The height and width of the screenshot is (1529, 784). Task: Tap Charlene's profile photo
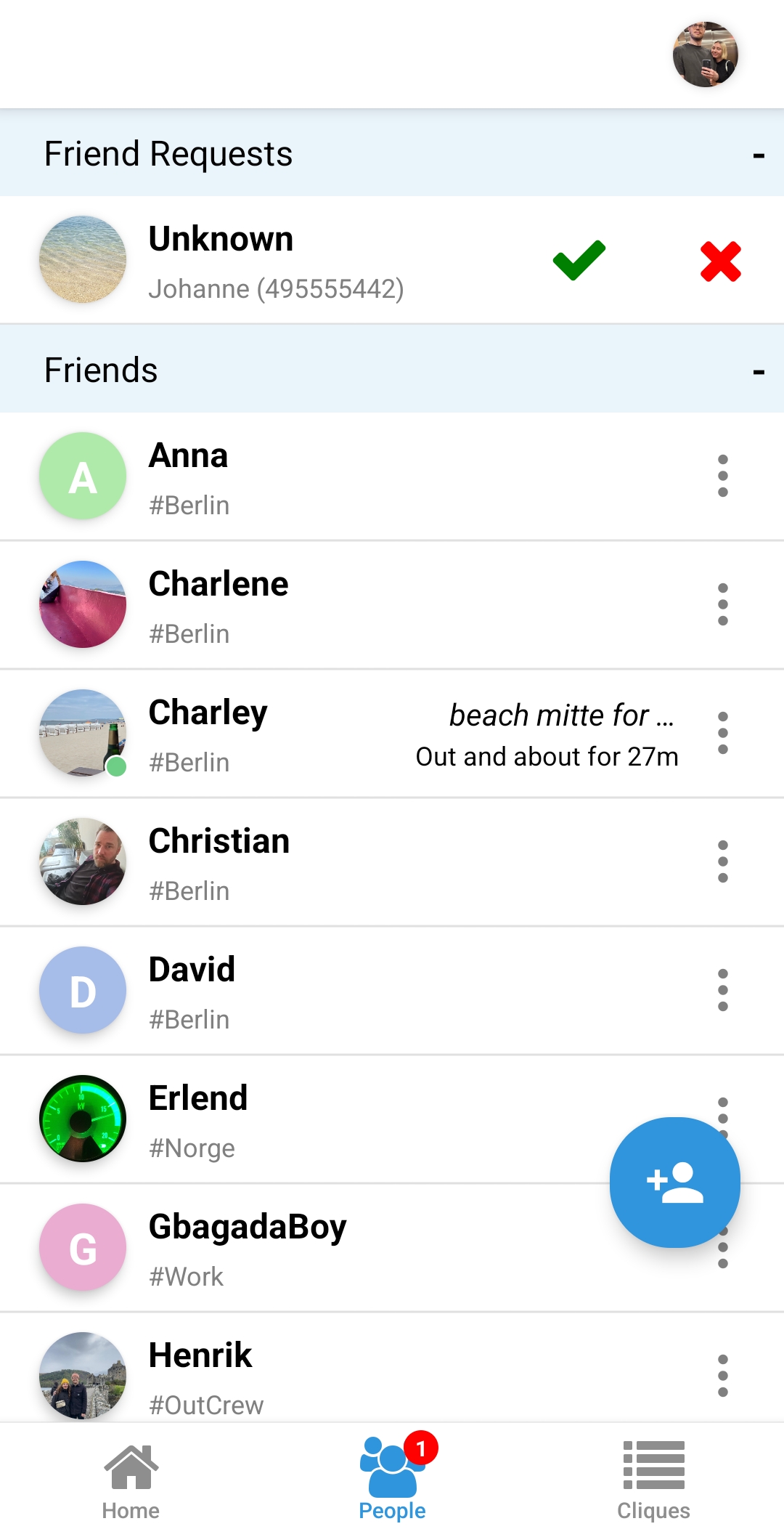click(82, 604)
